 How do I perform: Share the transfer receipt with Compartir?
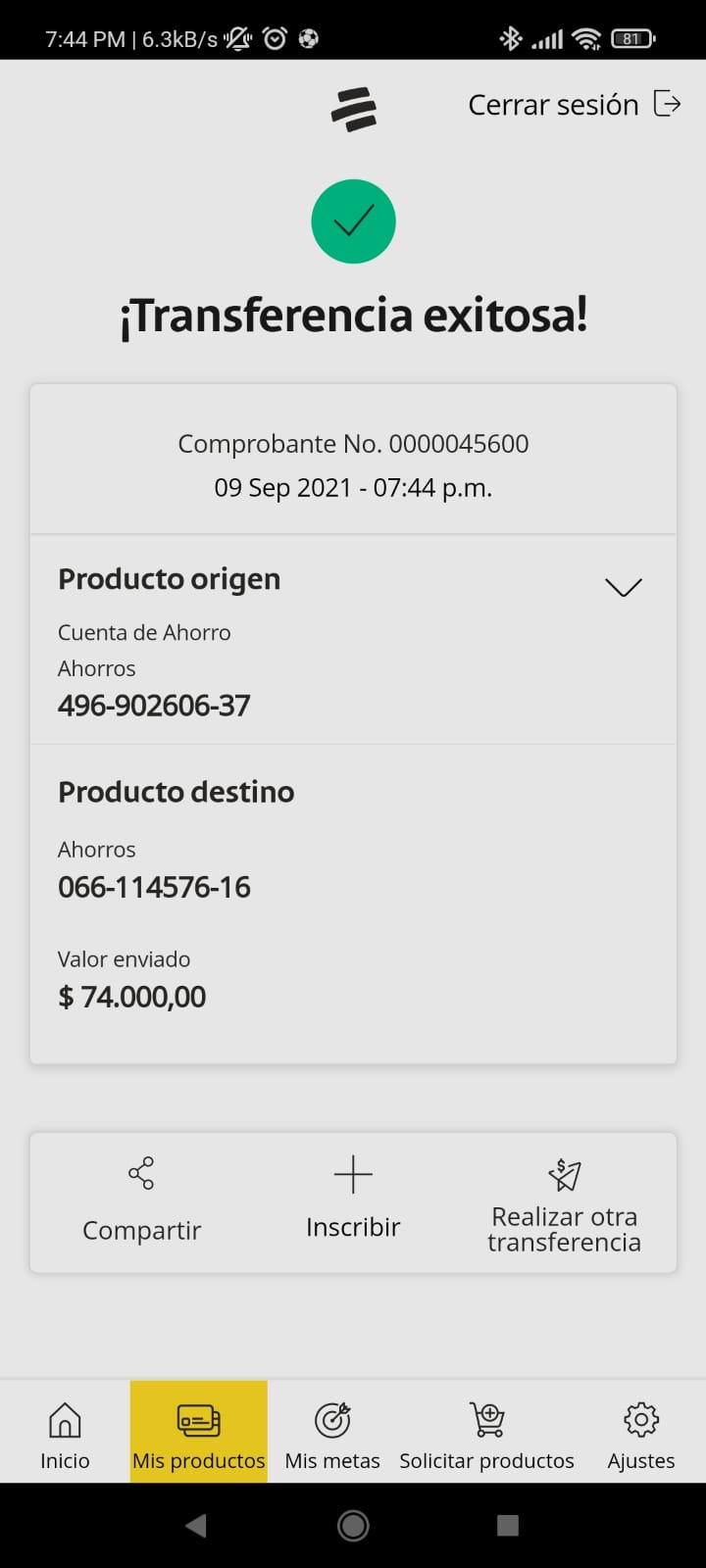(141, 1201)
